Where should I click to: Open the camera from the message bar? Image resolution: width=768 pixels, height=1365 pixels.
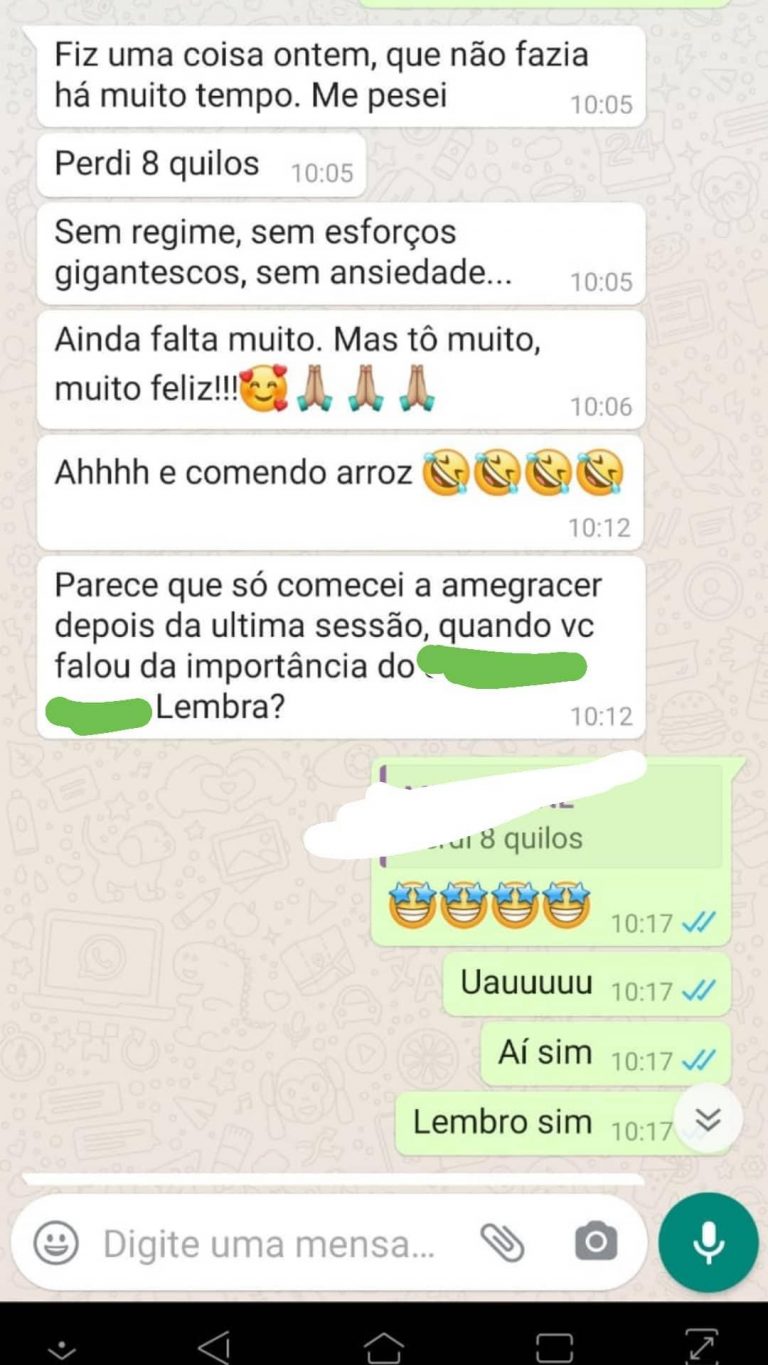click(596, 1243)
